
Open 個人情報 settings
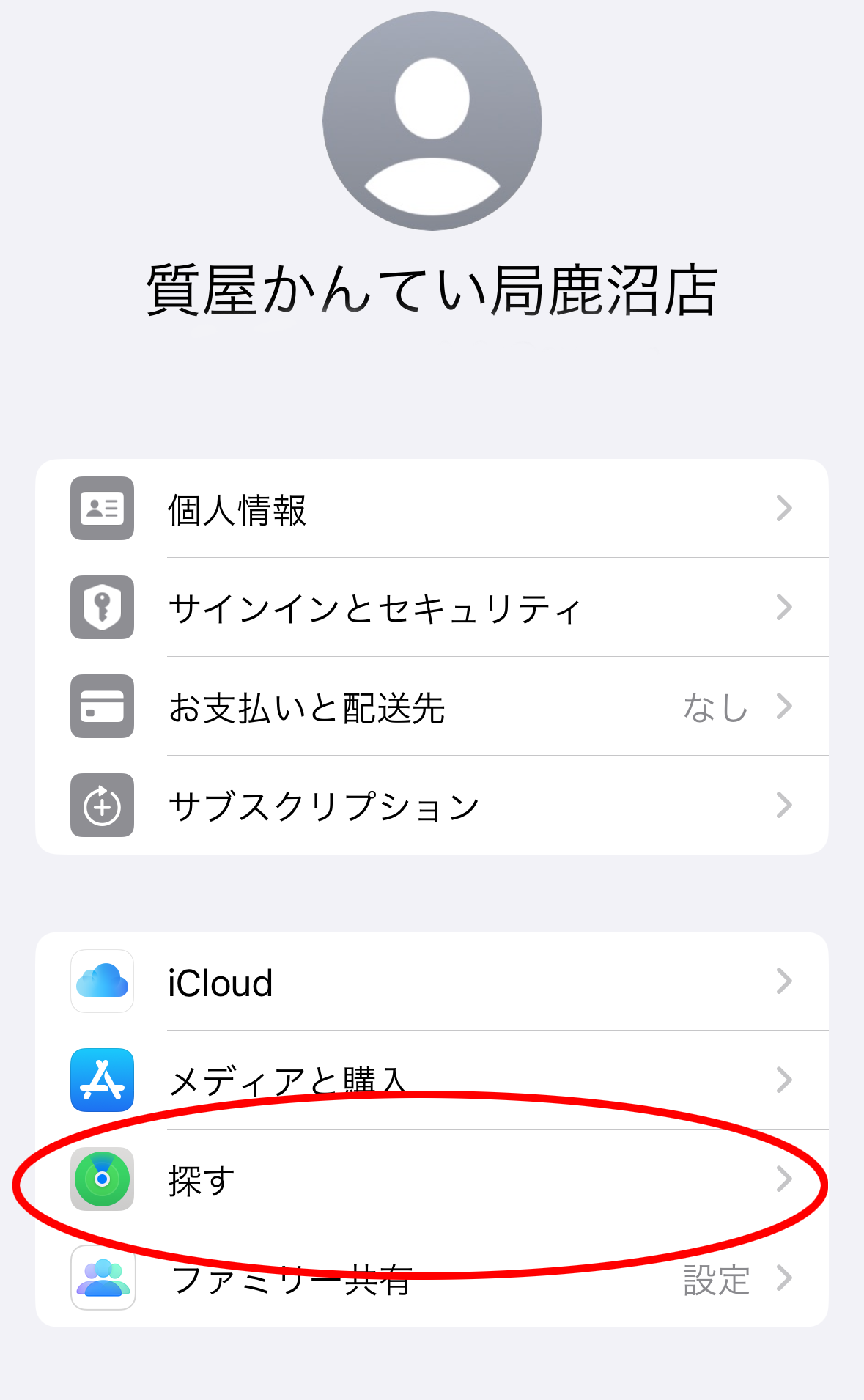pos(432,508)
